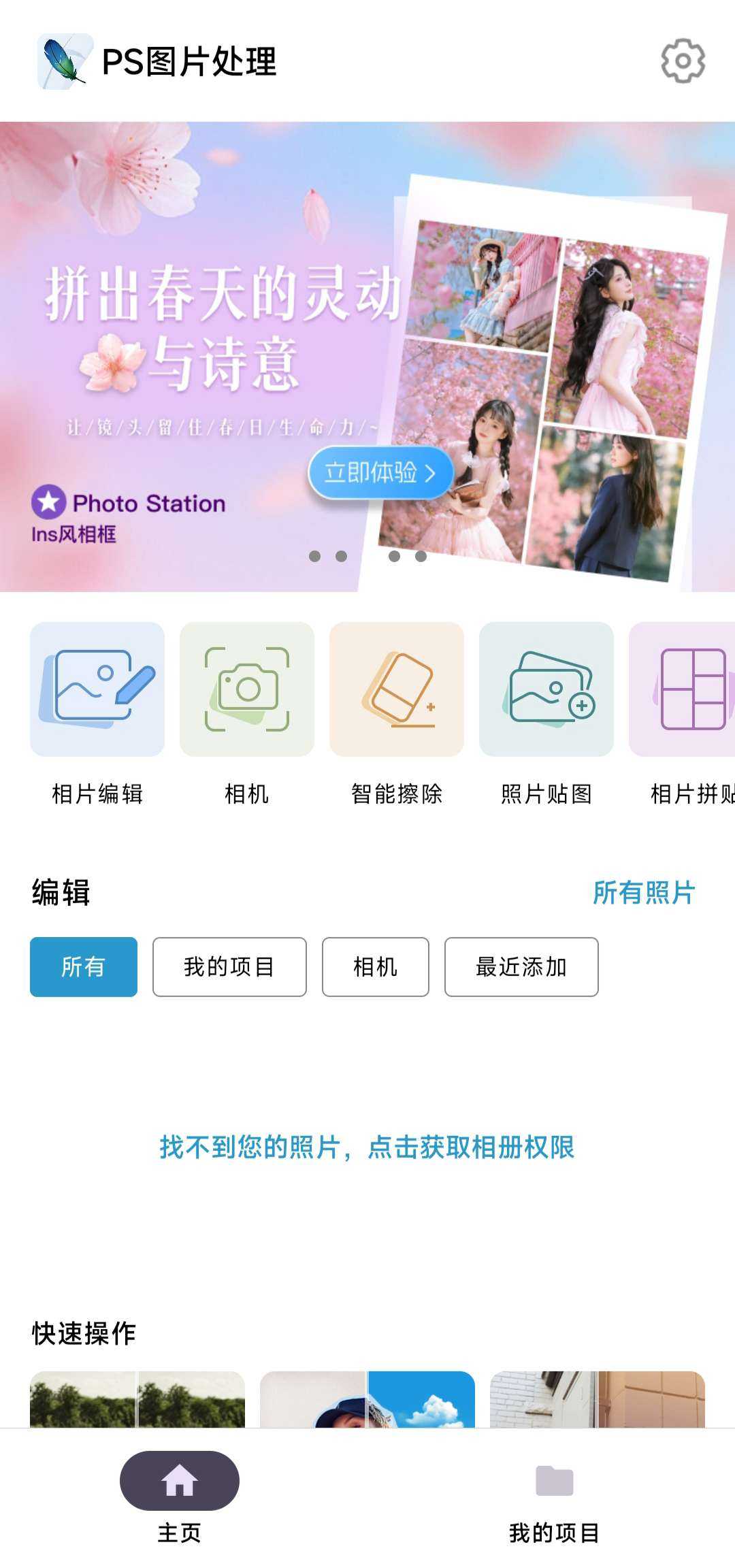
Task: Open 相片编辑 photo editing
Action: [97, 689]
